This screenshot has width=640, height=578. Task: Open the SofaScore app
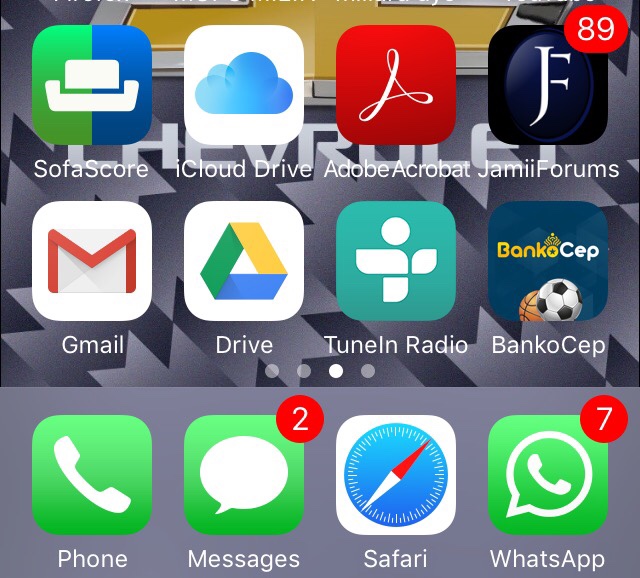point(92,86)
